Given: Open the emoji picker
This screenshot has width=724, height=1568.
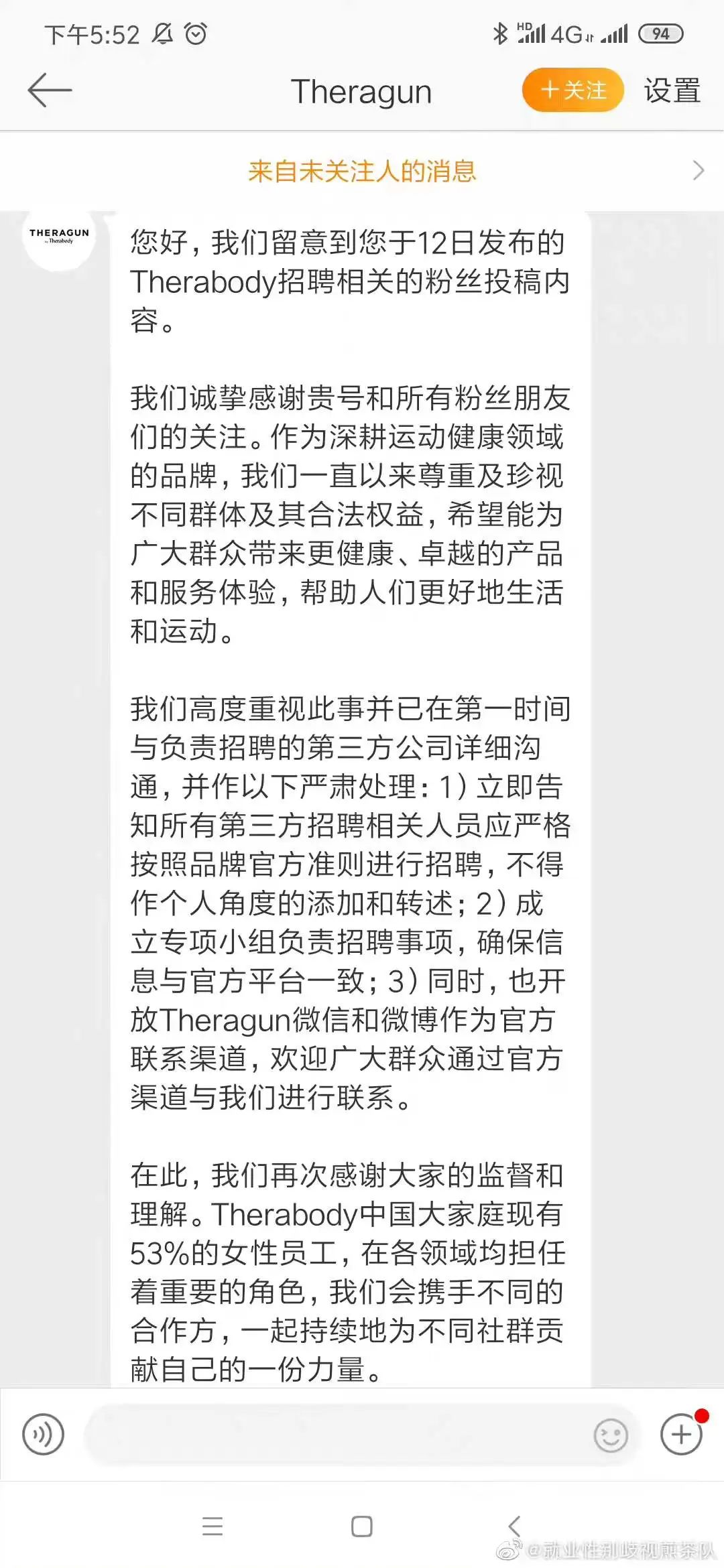Looking at the screenshot, I should (611, 1435).
